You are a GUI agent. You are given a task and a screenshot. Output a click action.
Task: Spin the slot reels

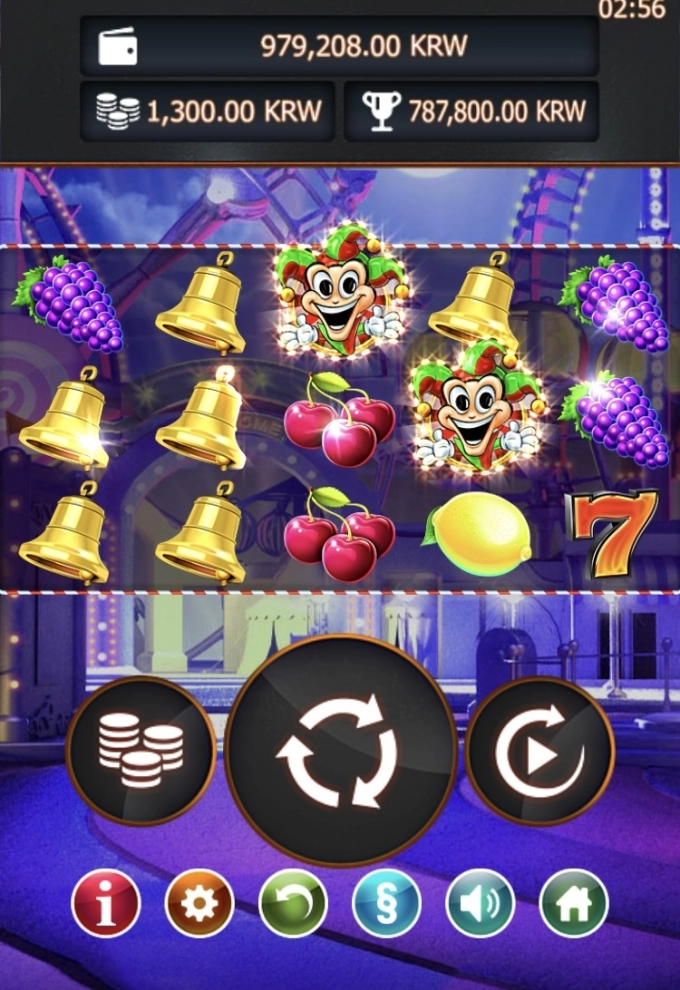[340, 752]
